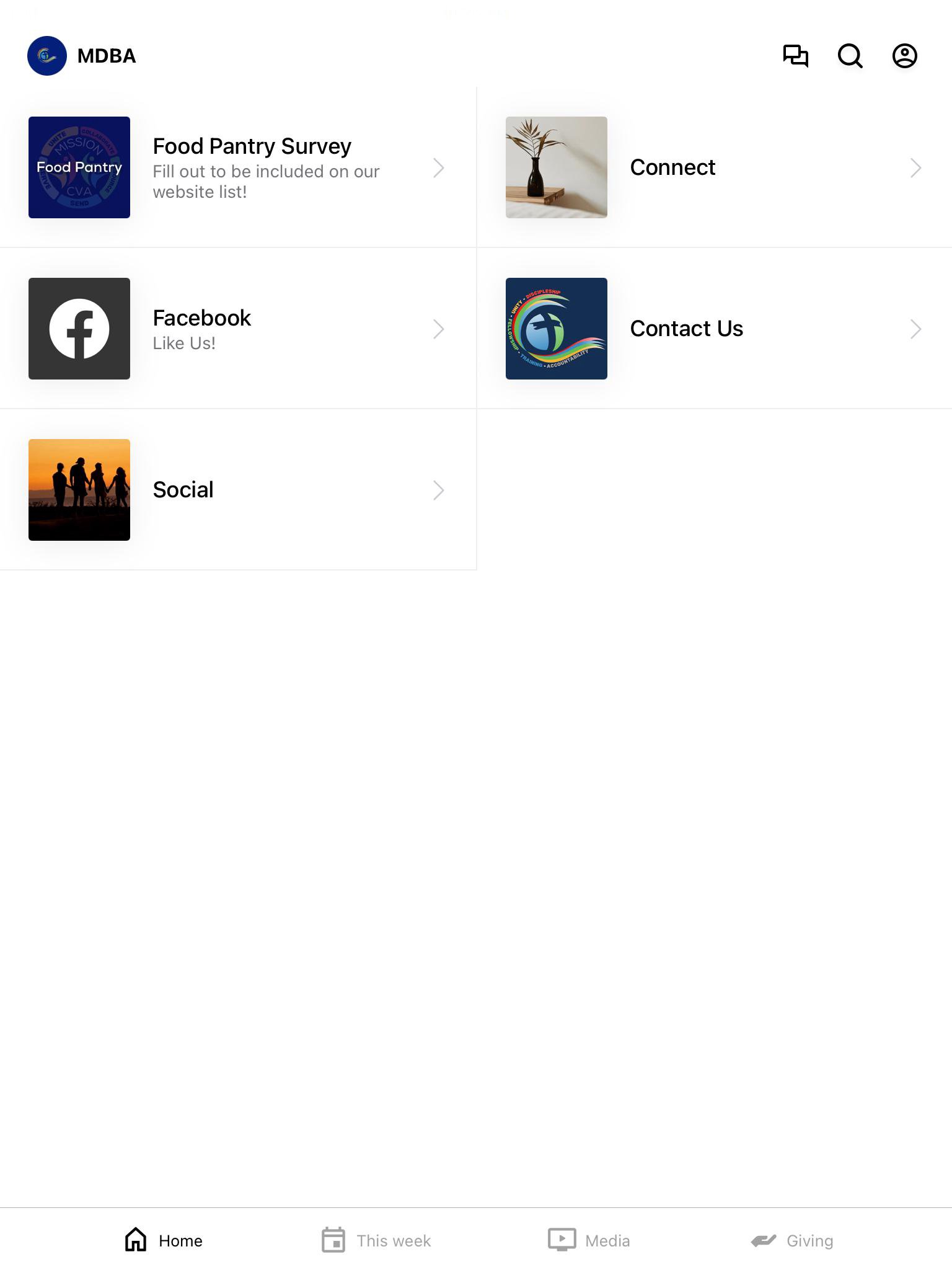Go to the Giving tab
This screenshot has height=1270, width=952.
tap(791, 1240)
